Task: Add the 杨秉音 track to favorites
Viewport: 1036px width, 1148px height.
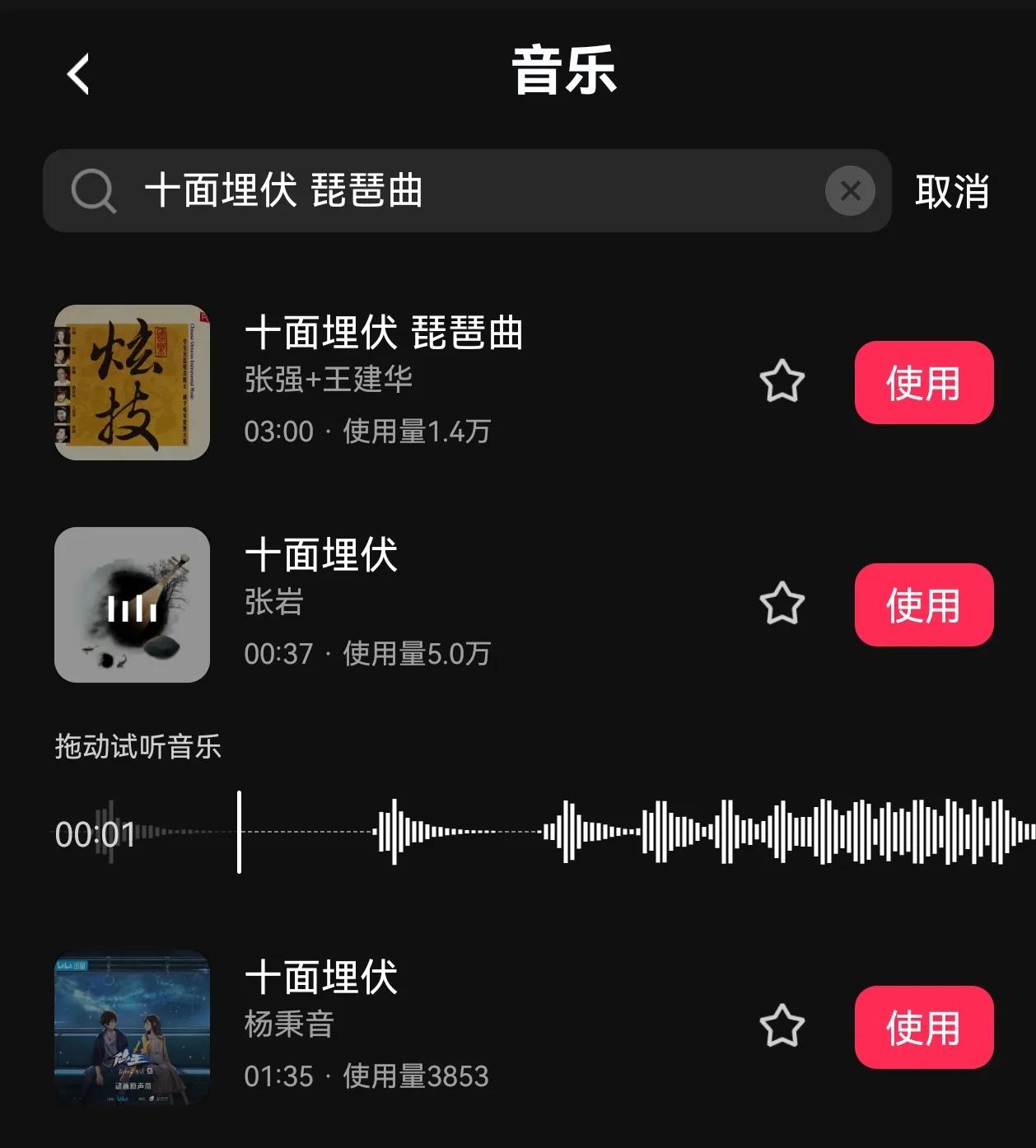Action: point(782,1027)
